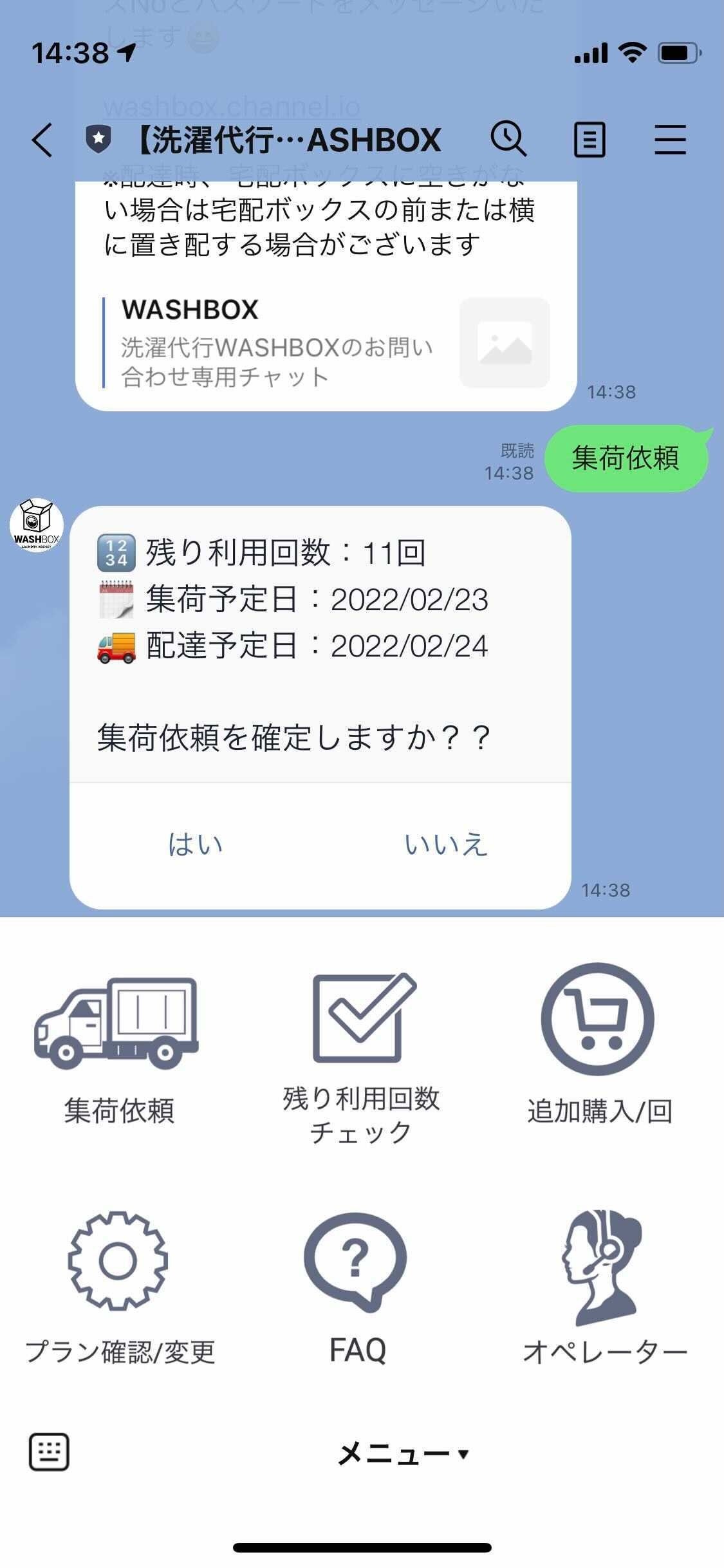Decline pickup request with いいえ
The width and height of the screenshot is (724, 1568).
point(446,845)
